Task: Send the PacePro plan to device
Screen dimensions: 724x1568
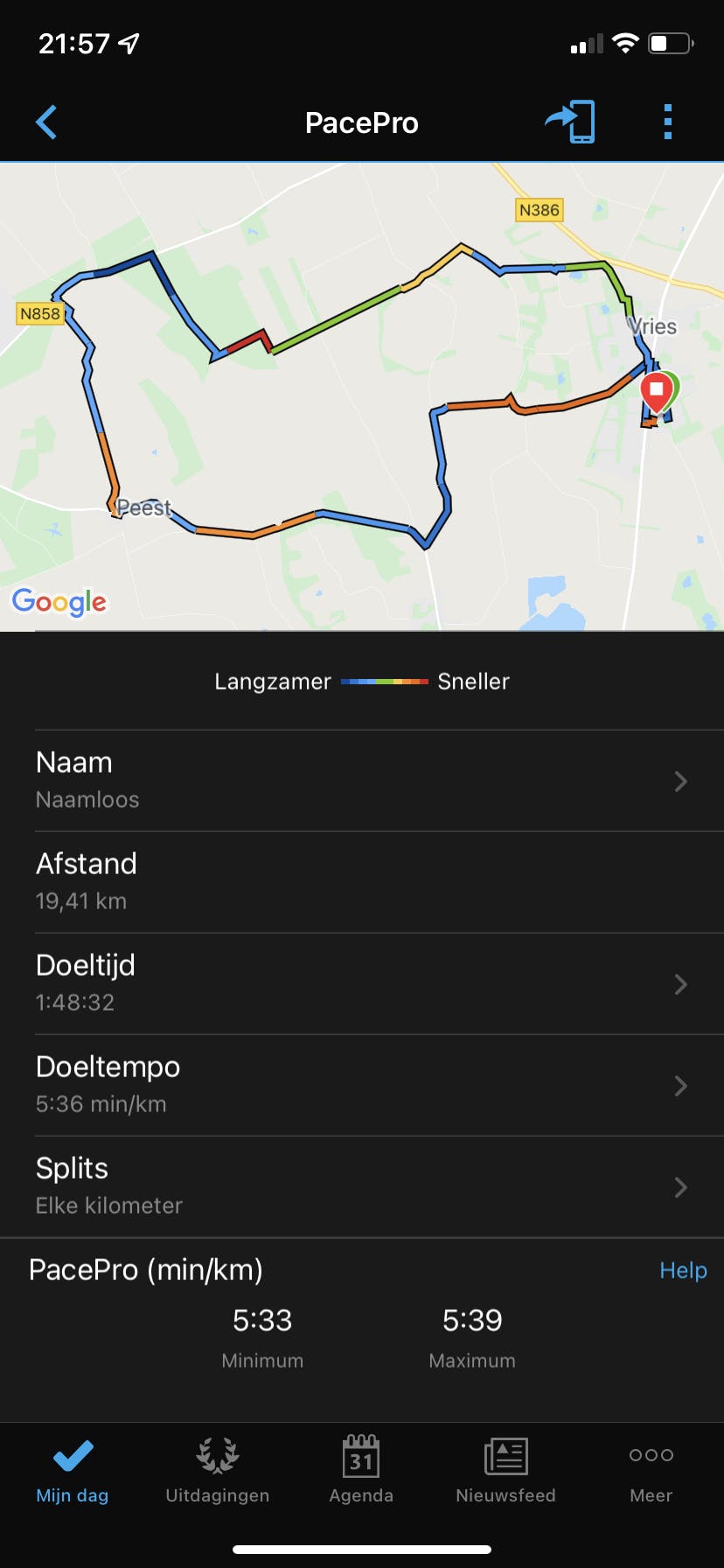Action: point(571,122)
